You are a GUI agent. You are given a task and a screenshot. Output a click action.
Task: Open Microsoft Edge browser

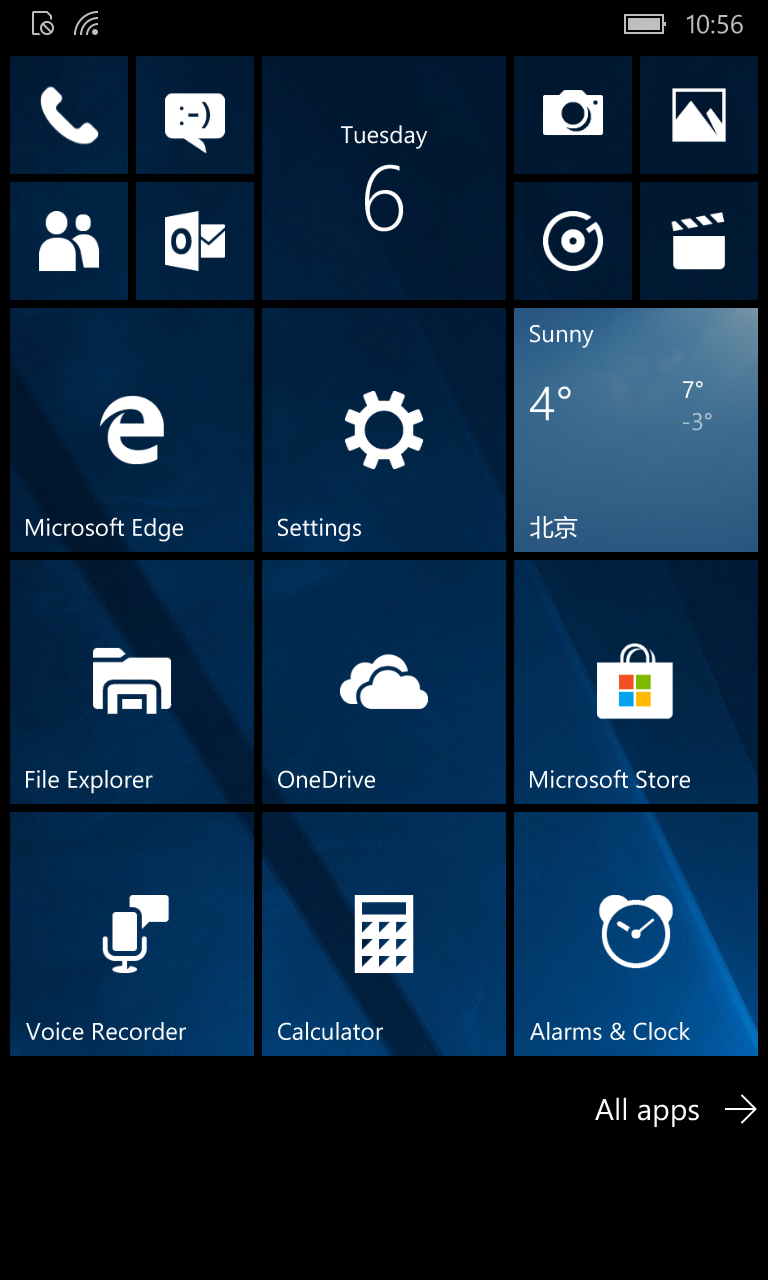pyautogui.click(x=132, y=430)
